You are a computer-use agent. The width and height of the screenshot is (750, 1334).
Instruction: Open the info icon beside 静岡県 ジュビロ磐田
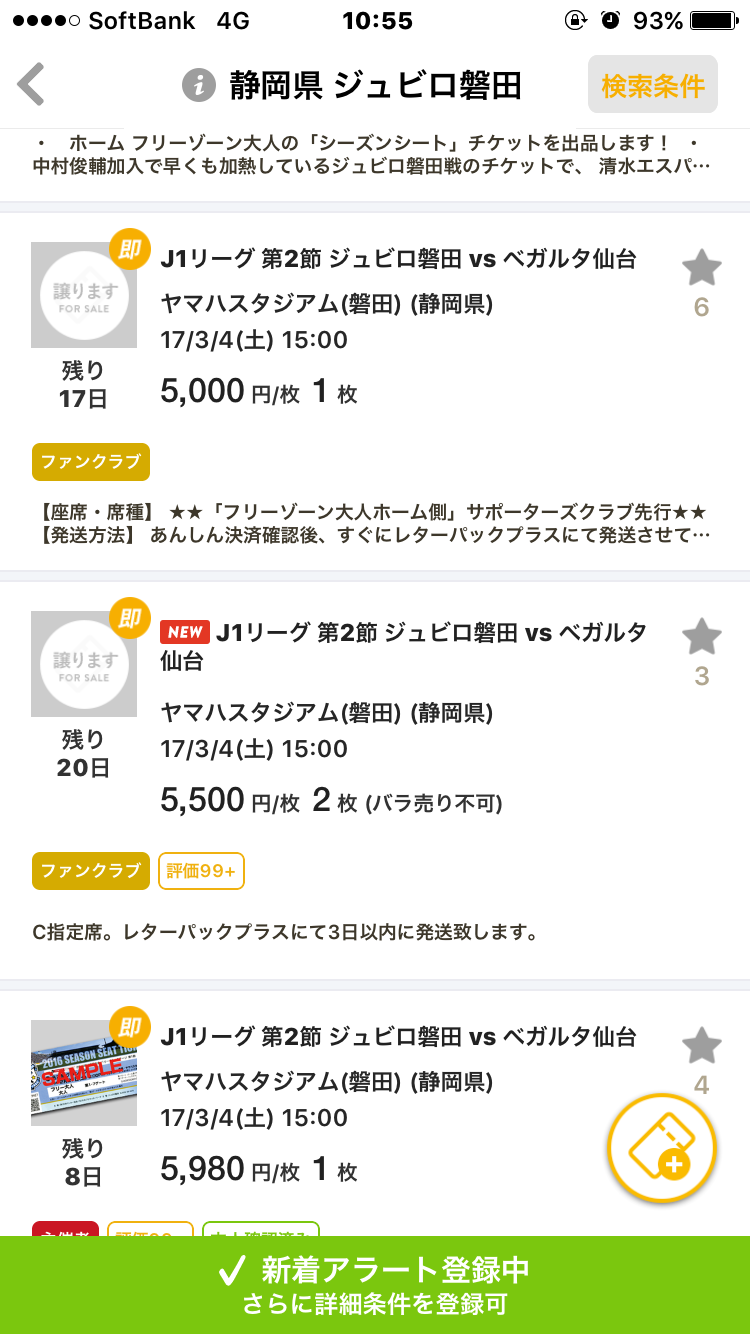point(199,86)
